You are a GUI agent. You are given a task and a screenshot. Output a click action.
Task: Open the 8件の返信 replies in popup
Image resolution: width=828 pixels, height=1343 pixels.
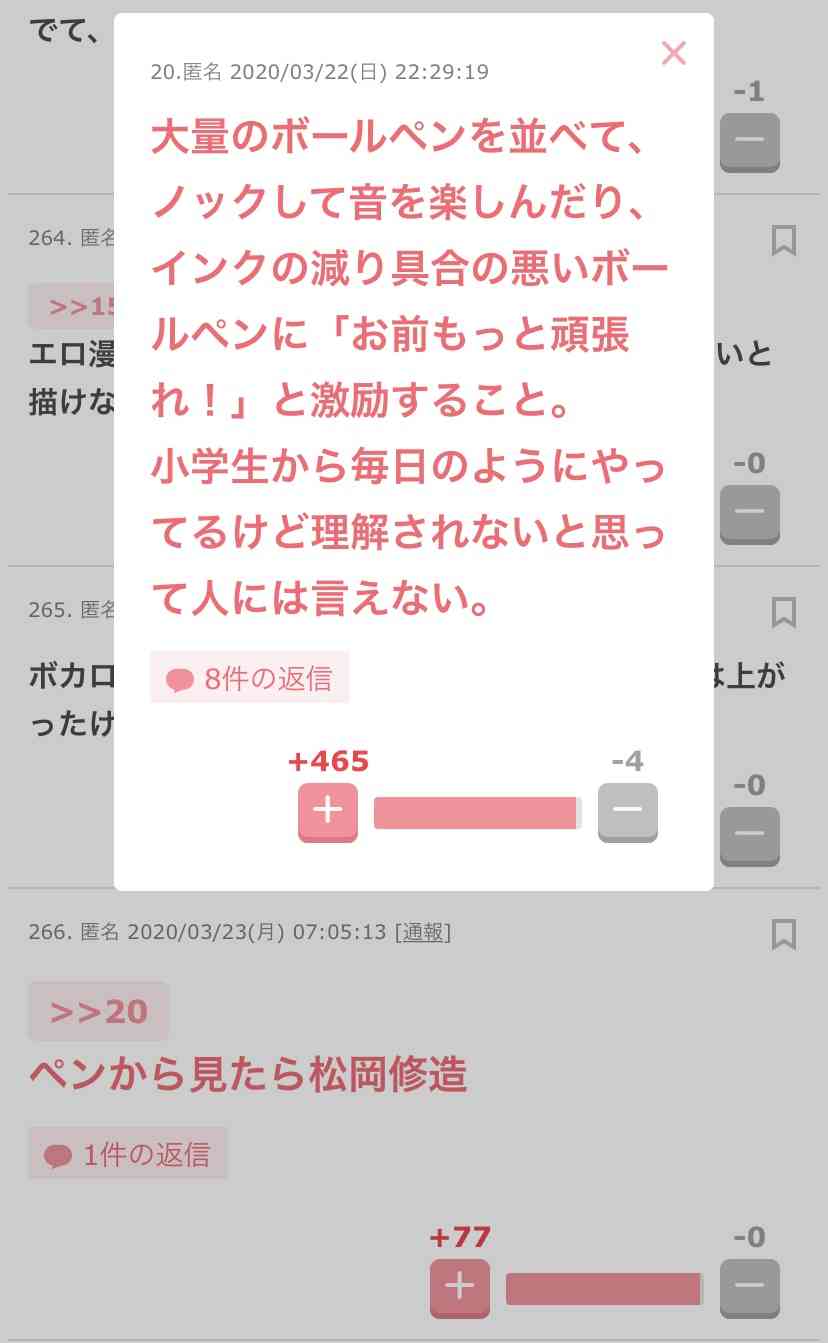(x=250, y=678)
